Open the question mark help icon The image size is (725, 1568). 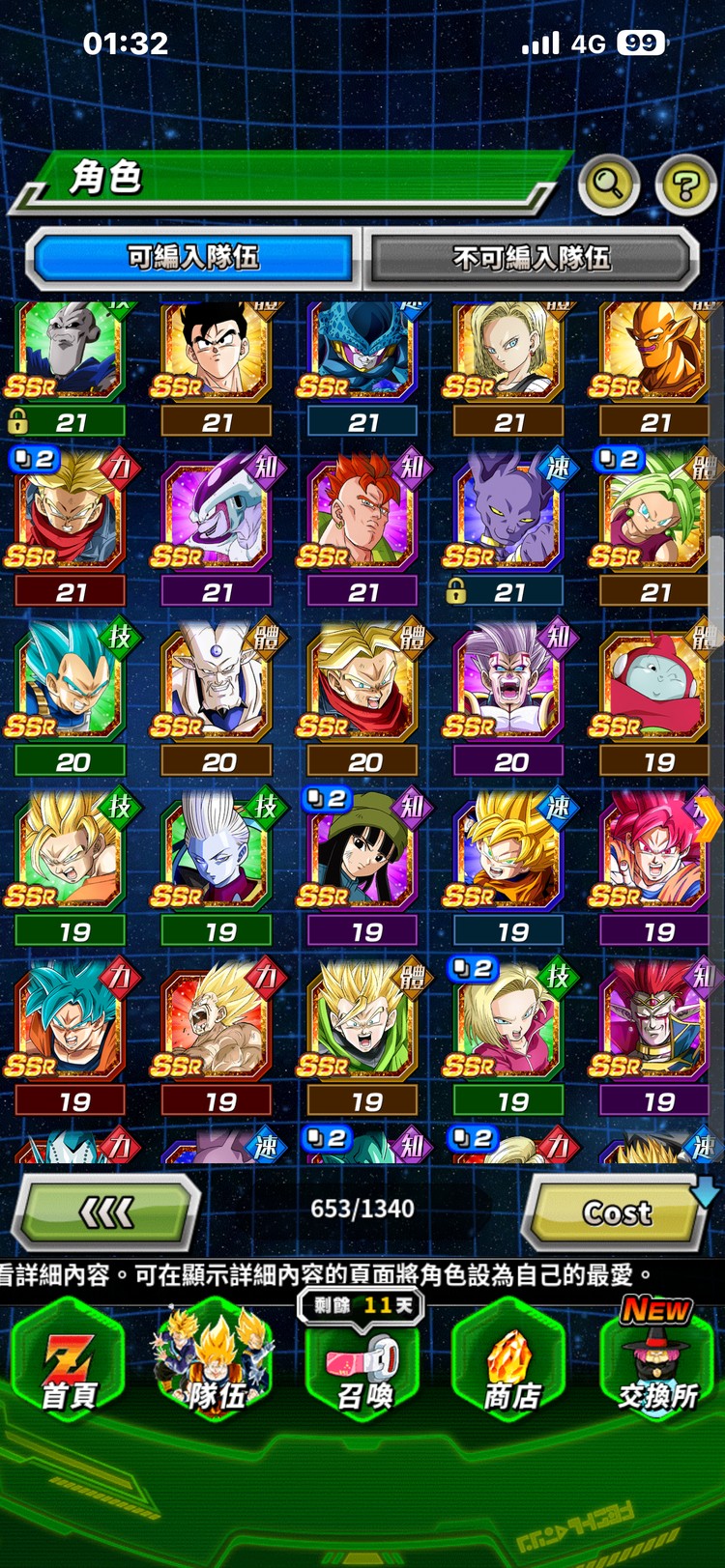pos(685,184)
